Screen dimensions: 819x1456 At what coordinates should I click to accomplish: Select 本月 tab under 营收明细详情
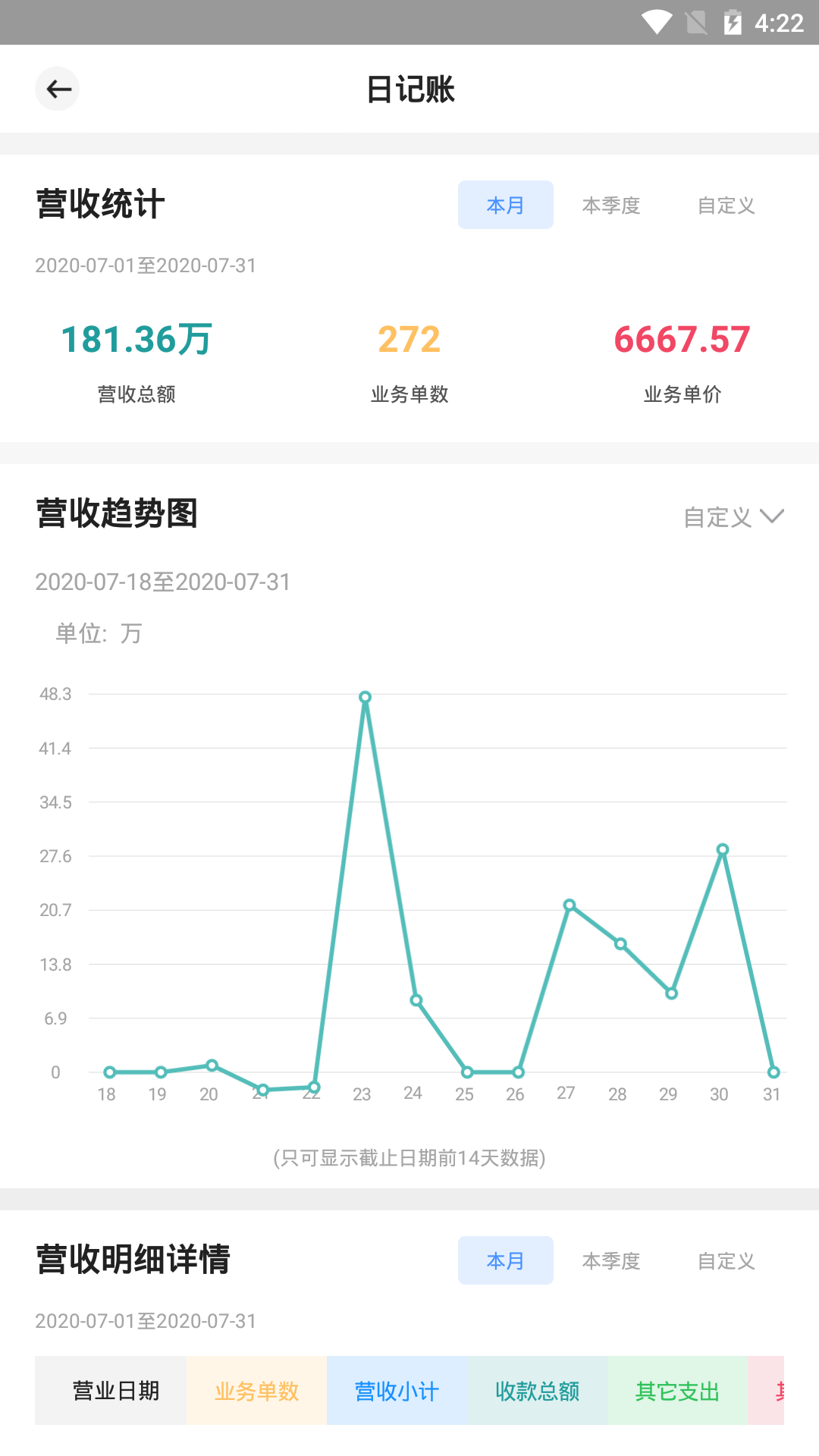505,1260
